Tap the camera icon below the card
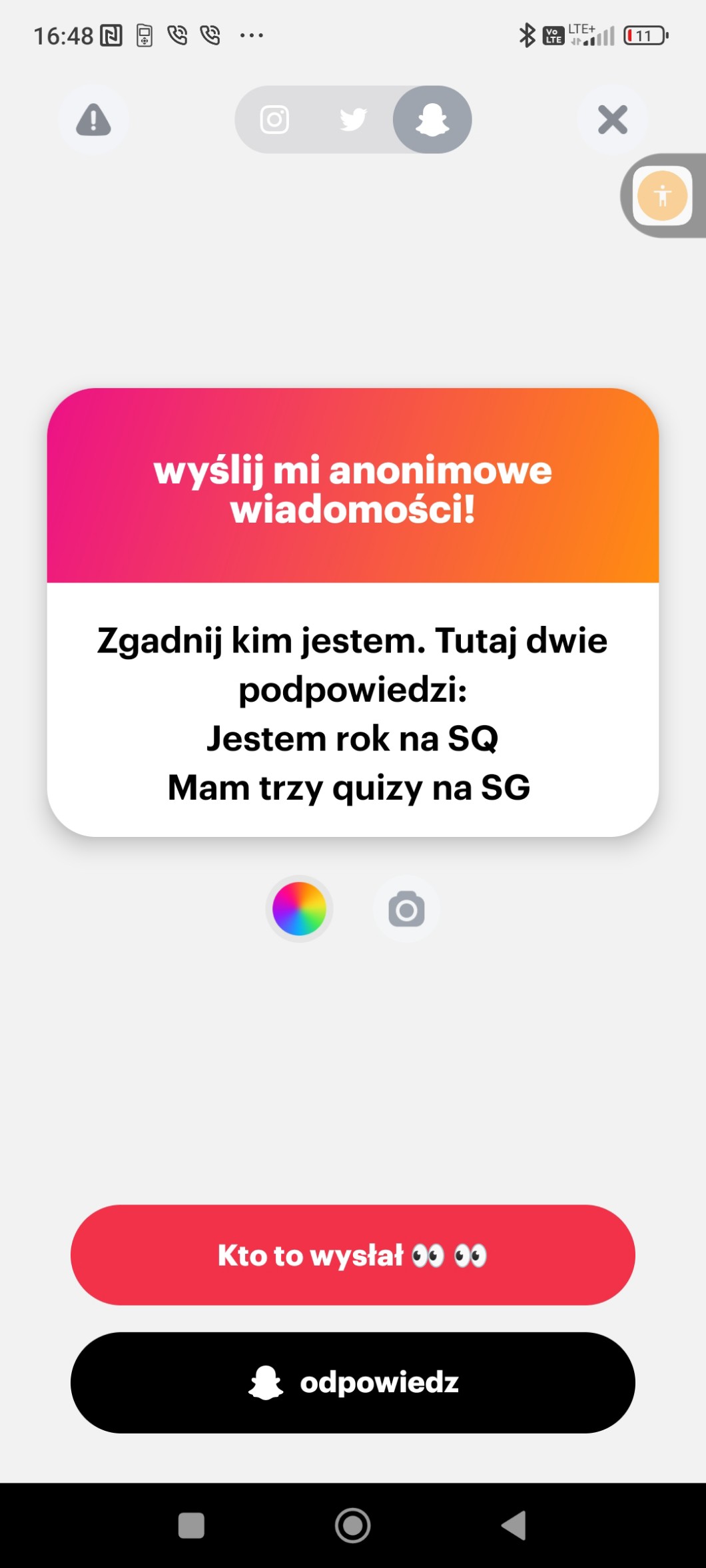Image resolution: width=706 pixels, height=1568 pixels. click(x=406, y=910)
